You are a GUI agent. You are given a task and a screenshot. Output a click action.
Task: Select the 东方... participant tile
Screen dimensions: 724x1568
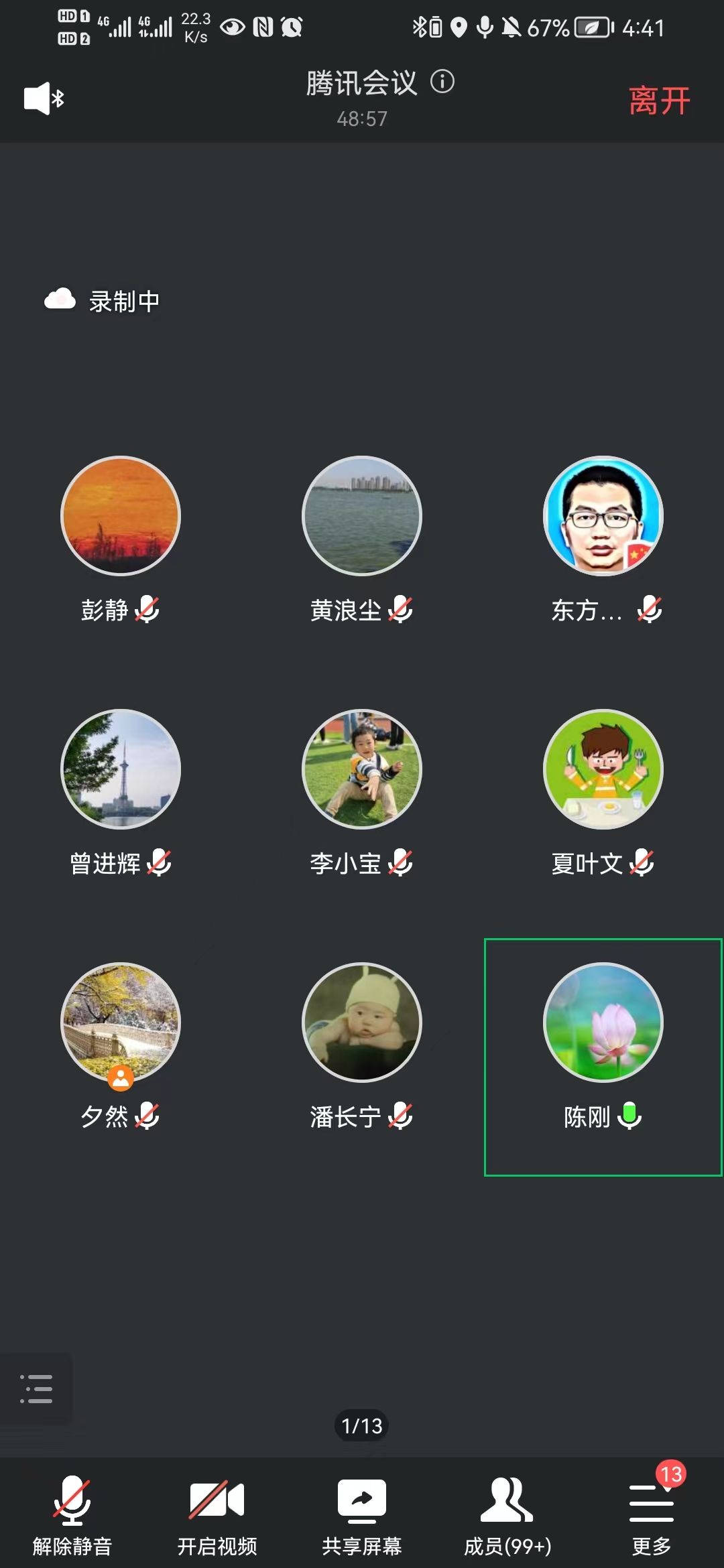(603, 516)
